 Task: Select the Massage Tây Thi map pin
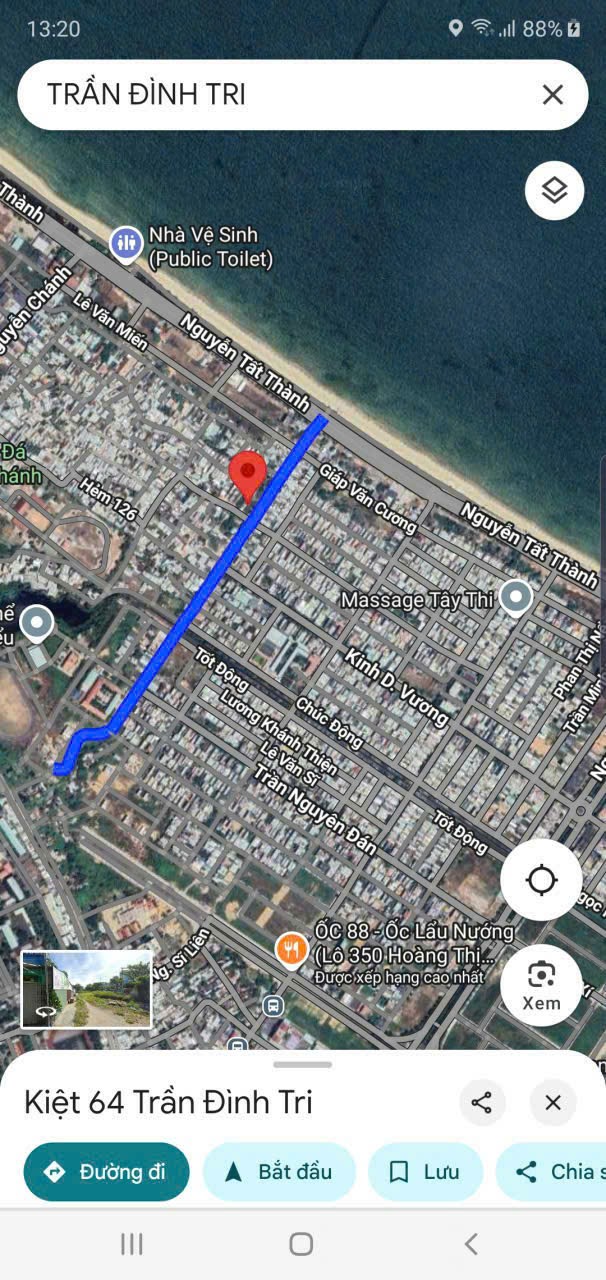[x=516, y=598]
